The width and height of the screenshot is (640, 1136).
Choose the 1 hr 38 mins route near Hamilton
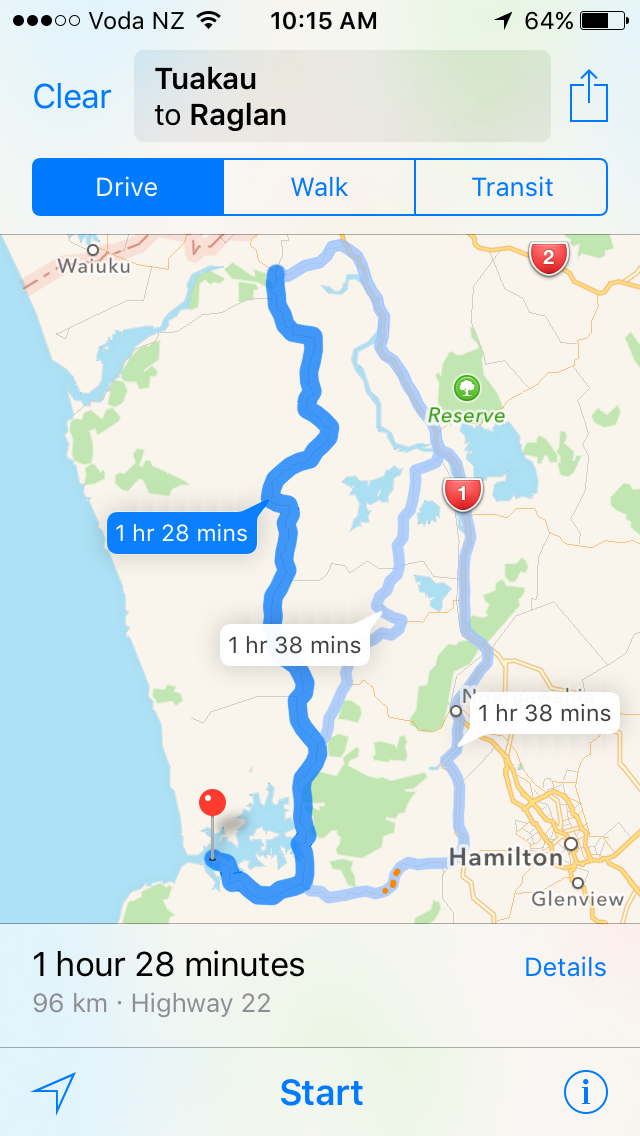[x=544, y=713]
